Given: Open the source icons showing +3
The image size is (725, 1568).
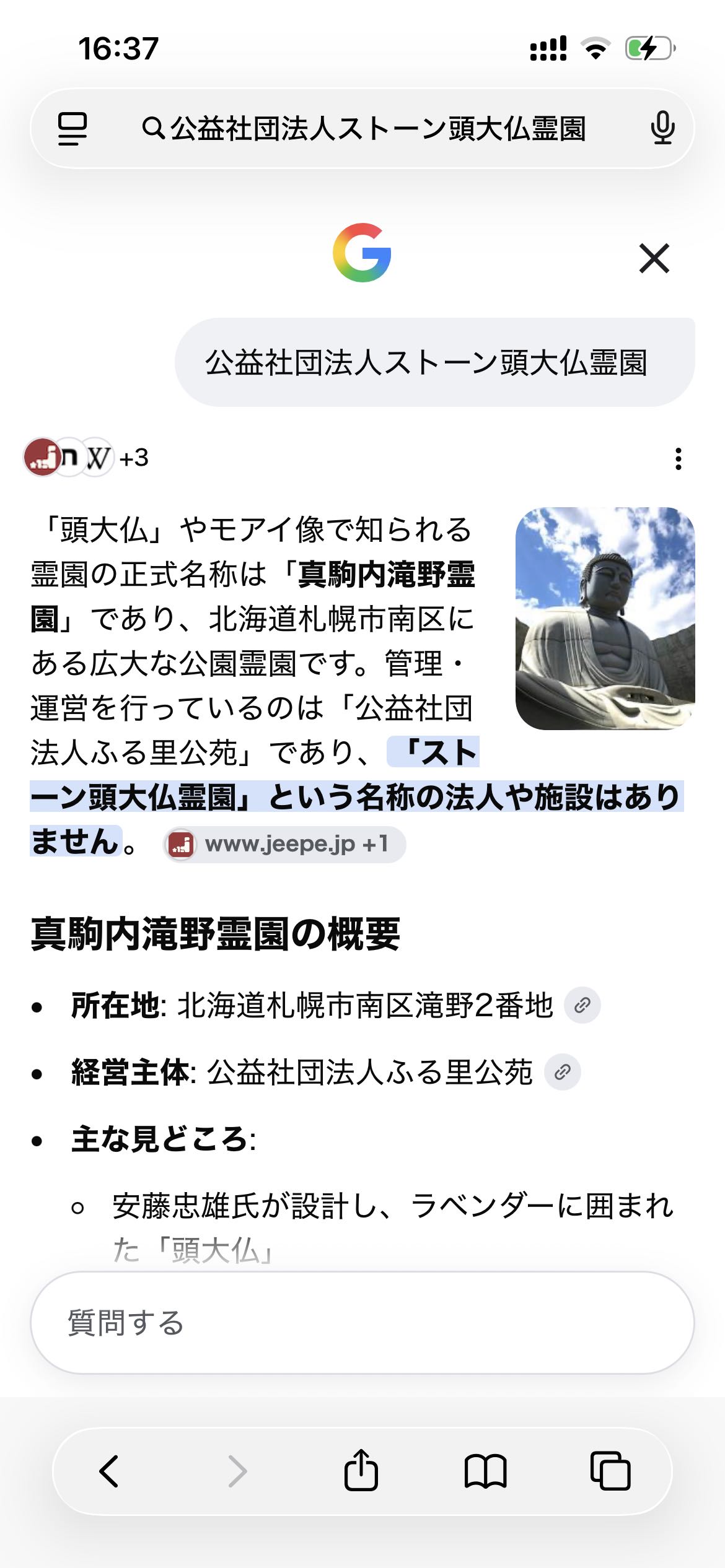Looking at the screenshot, I should coord(86,458).
